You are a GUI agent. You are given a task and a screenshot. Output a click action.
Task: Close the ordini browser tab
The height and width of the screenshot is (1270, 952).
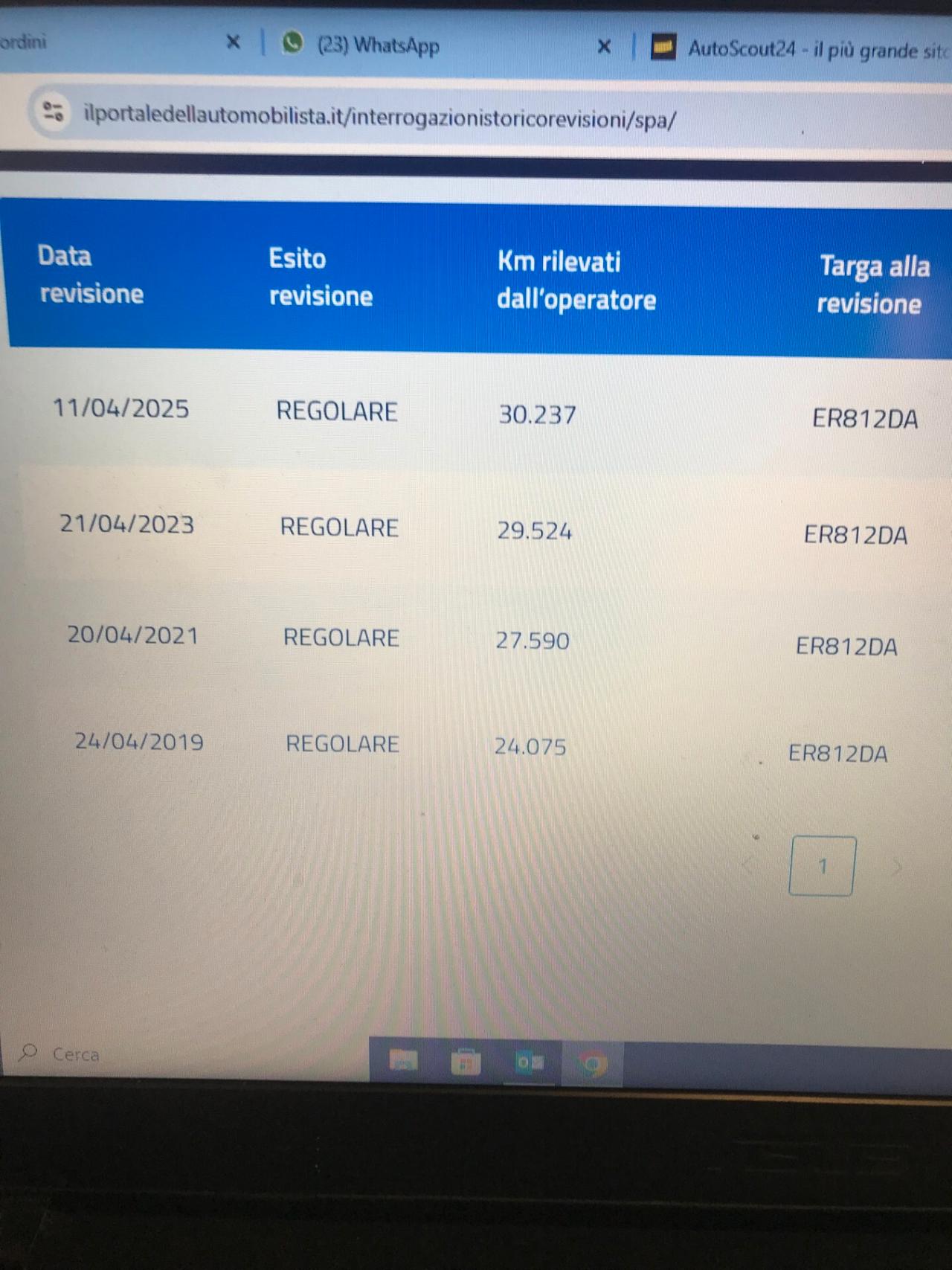tap(233, 42)
